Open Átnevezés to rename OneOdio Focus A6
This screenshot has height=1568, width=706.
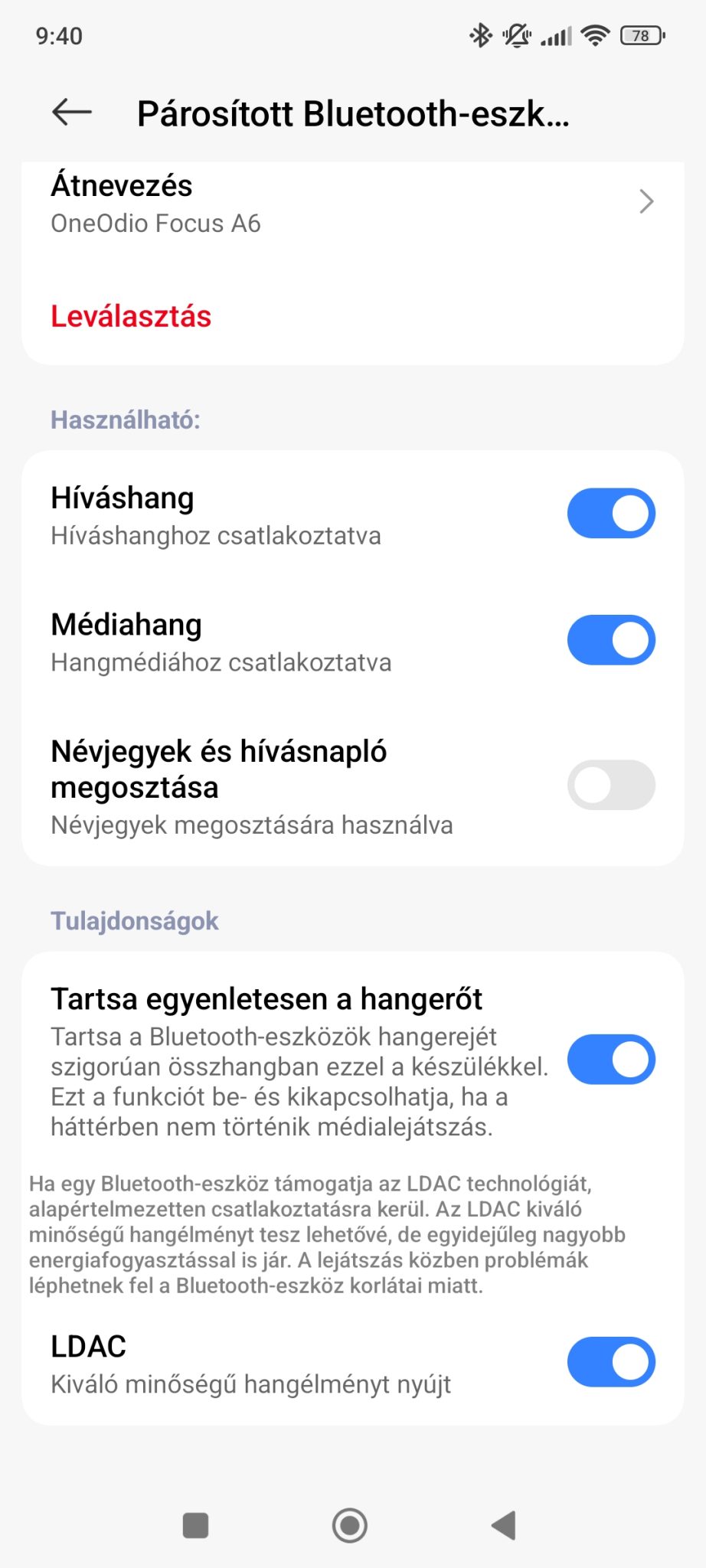(353, 204)
